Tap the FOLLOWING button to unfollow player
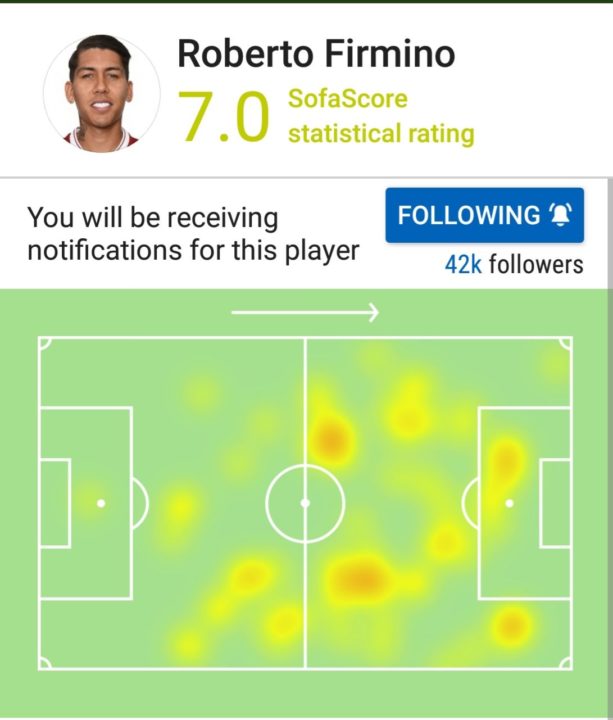Viewport: 613px width, 720px height. tap(484, 215)
